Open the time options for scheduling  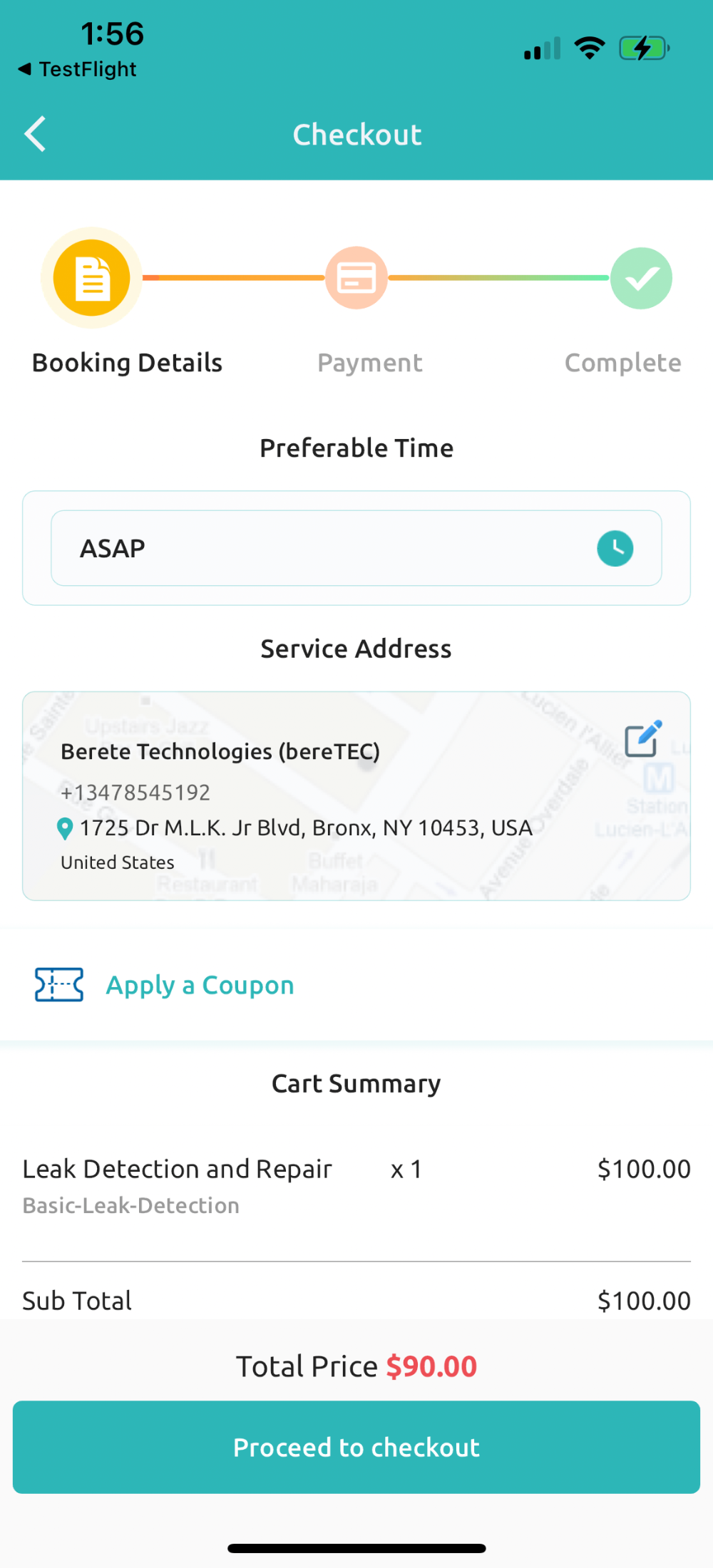[615, 547]
